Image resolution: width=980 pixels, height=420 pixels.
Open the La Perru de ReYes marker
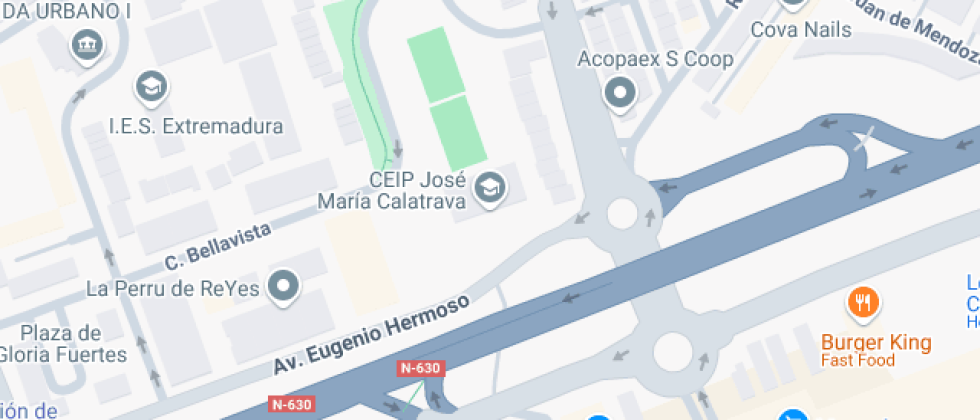pyautogui.click(x=284, y=288)
